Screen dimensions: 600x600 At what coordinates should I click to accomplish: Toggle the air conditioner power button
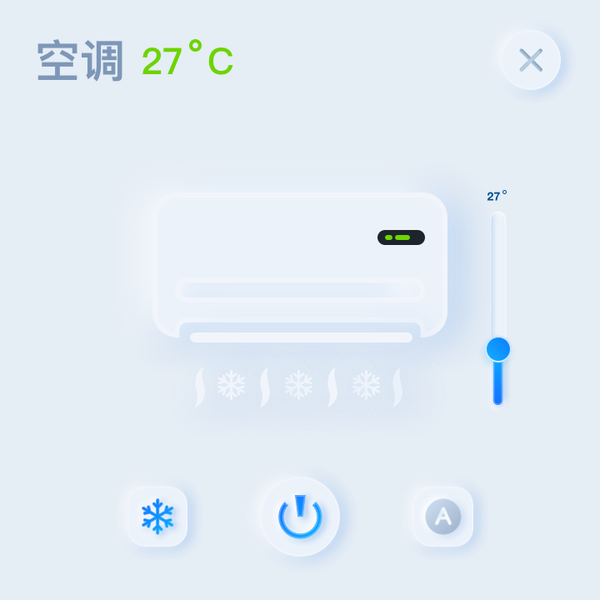(300, 516)
